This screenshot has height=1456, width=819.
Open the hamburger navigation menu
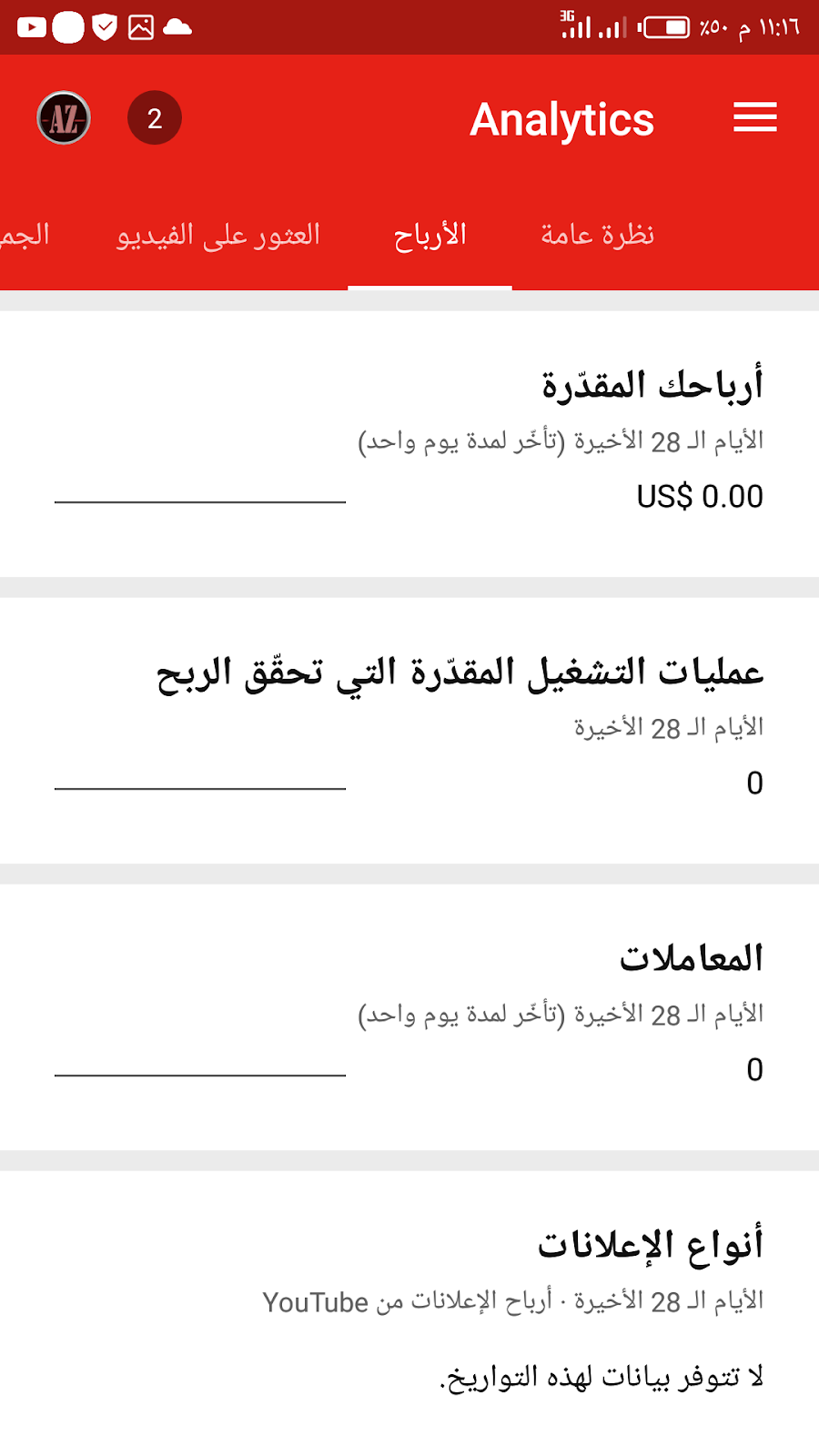coord(754,118)
